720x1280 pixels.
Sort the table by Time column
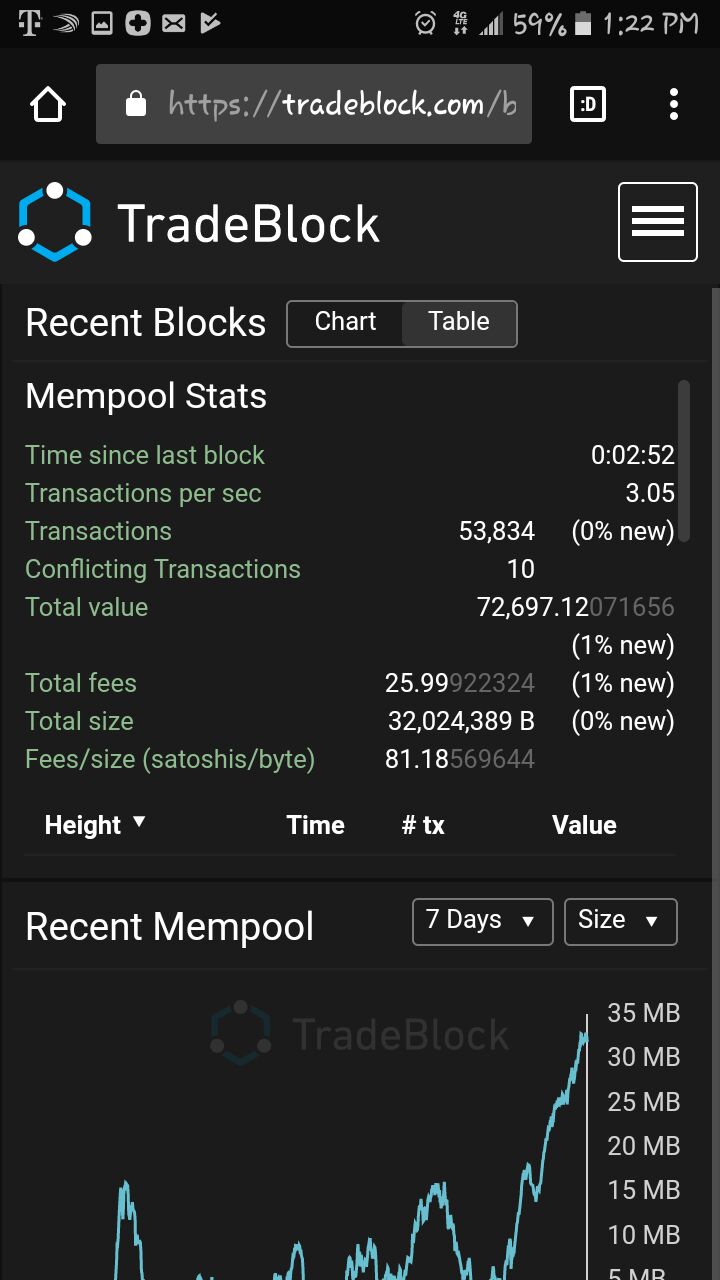coord(315,825)
